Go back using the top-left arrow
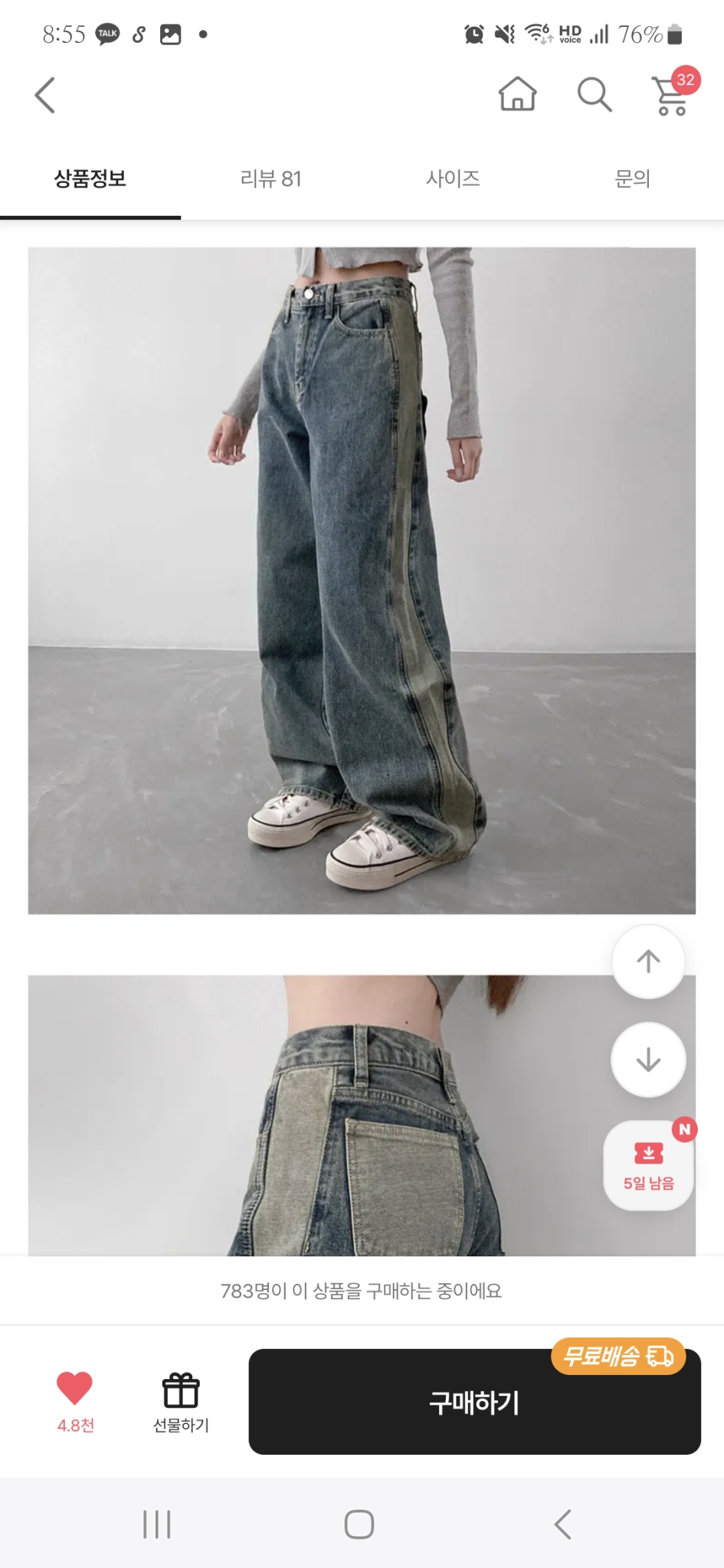Screen dimensions: 724x1568 click(x=45, y=96)
